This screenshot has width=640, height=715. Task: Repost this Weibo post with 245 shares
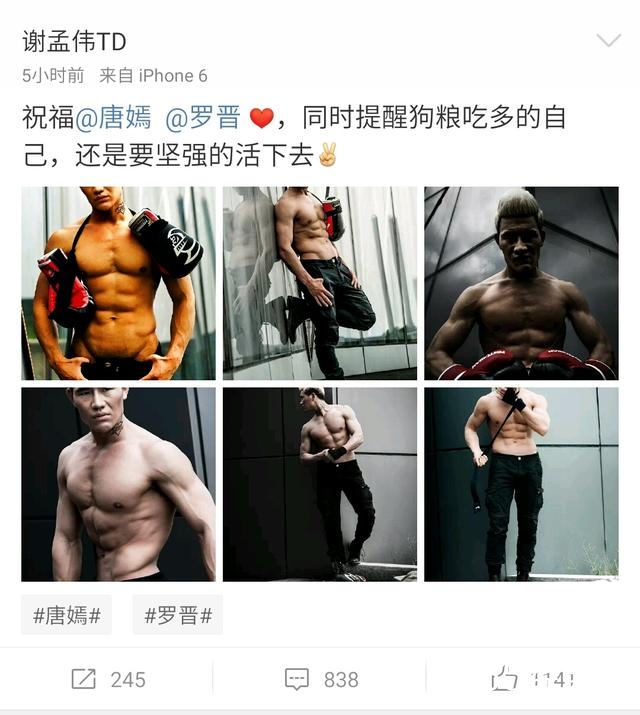(108, 680)
